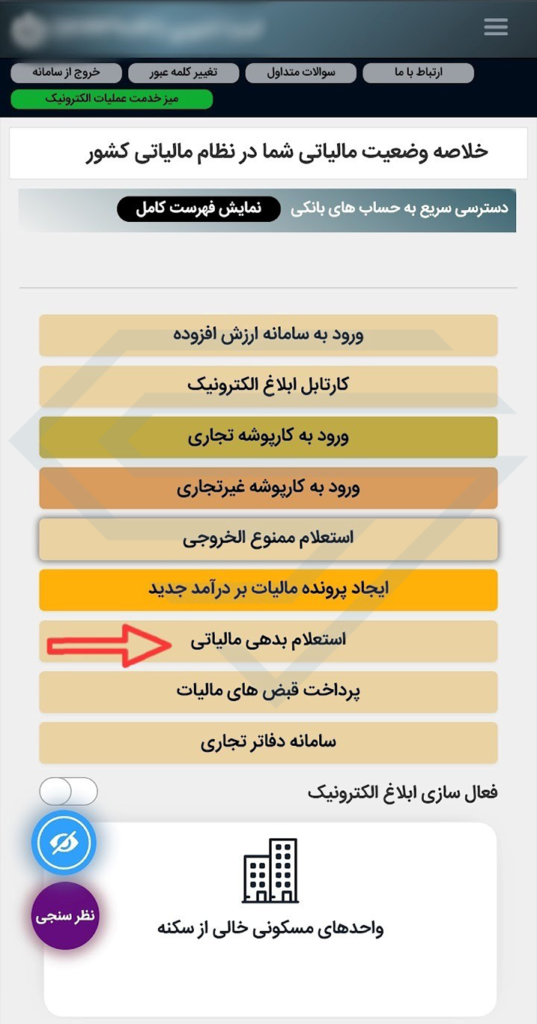Open the hamburger menu
The width and height of the screenshot is (537, 1024).
click(x=496, y=27)
